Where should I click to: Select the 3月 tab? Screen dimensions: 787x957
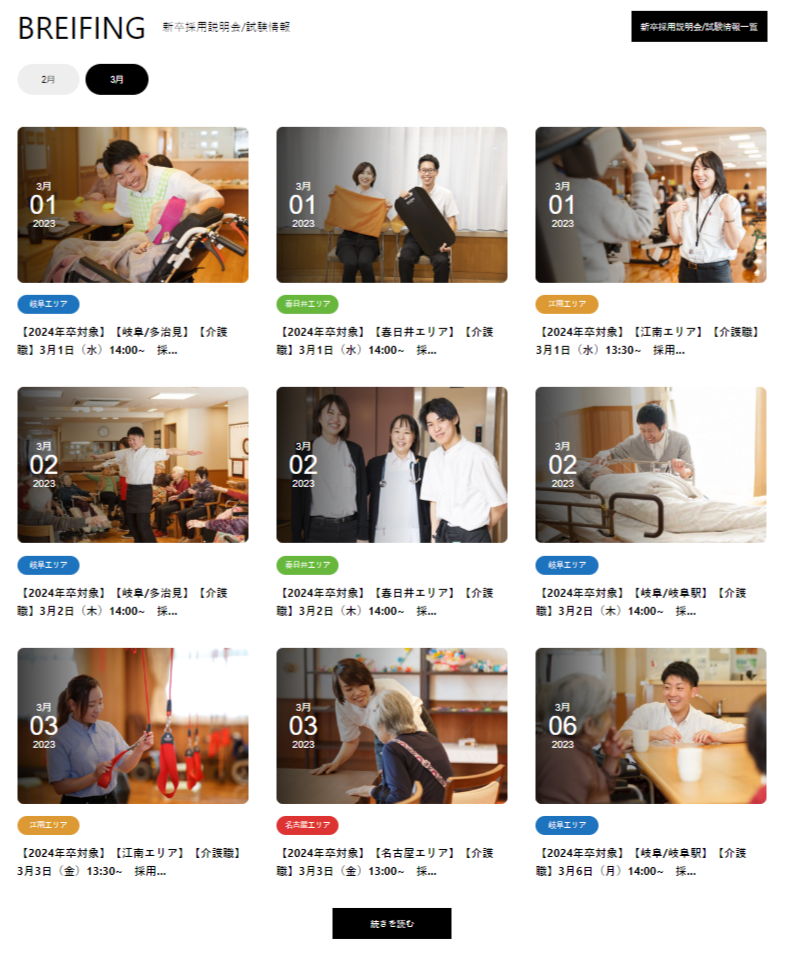click(117, 79)
